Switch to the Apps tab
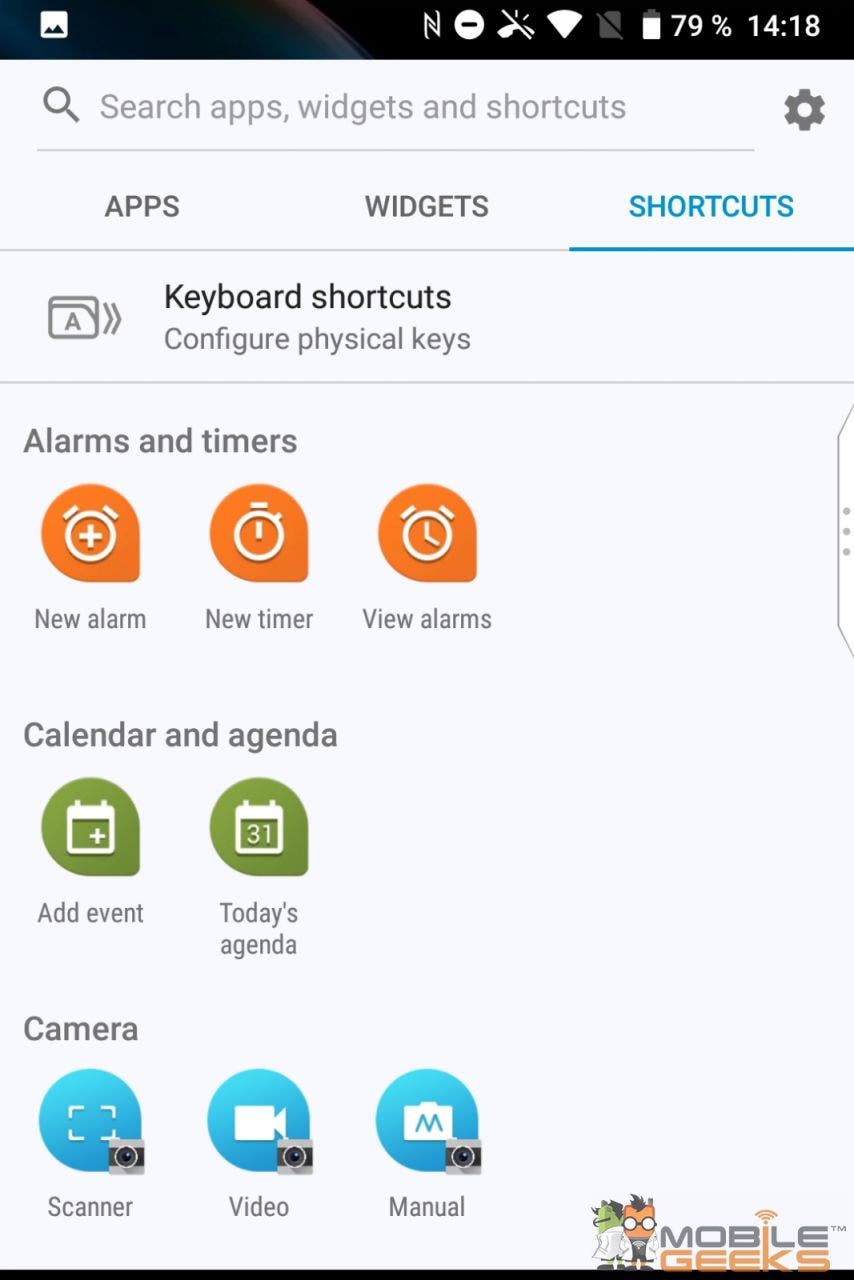The image size is (854, 1280). (x=142, y=206)
